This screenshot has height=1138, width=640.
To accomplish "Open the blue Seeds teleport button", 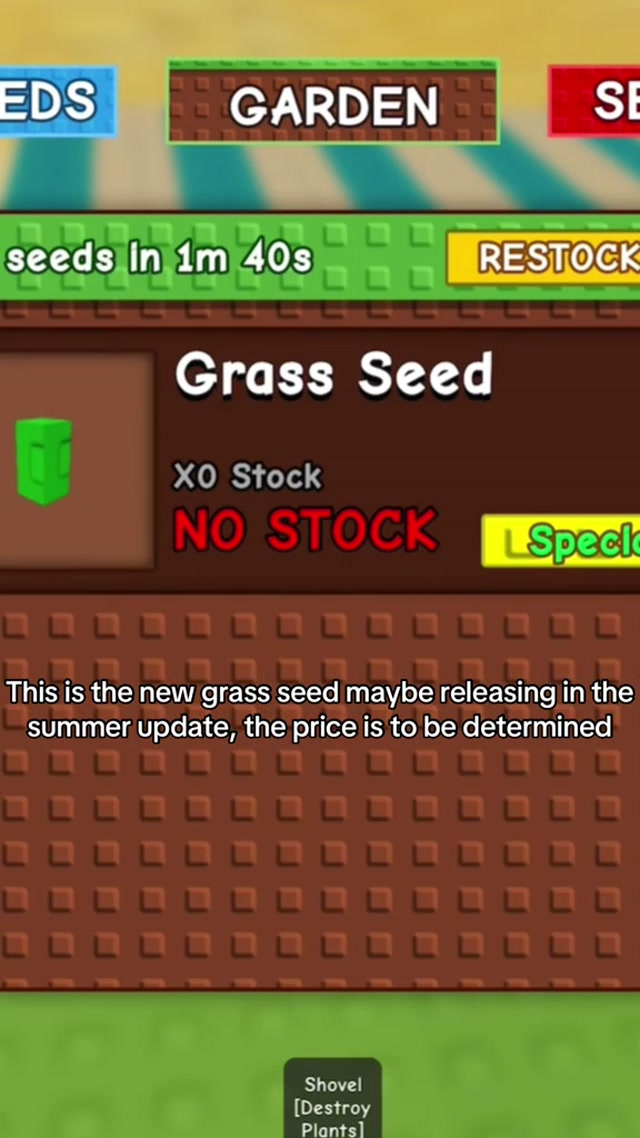I will point(55,102).
